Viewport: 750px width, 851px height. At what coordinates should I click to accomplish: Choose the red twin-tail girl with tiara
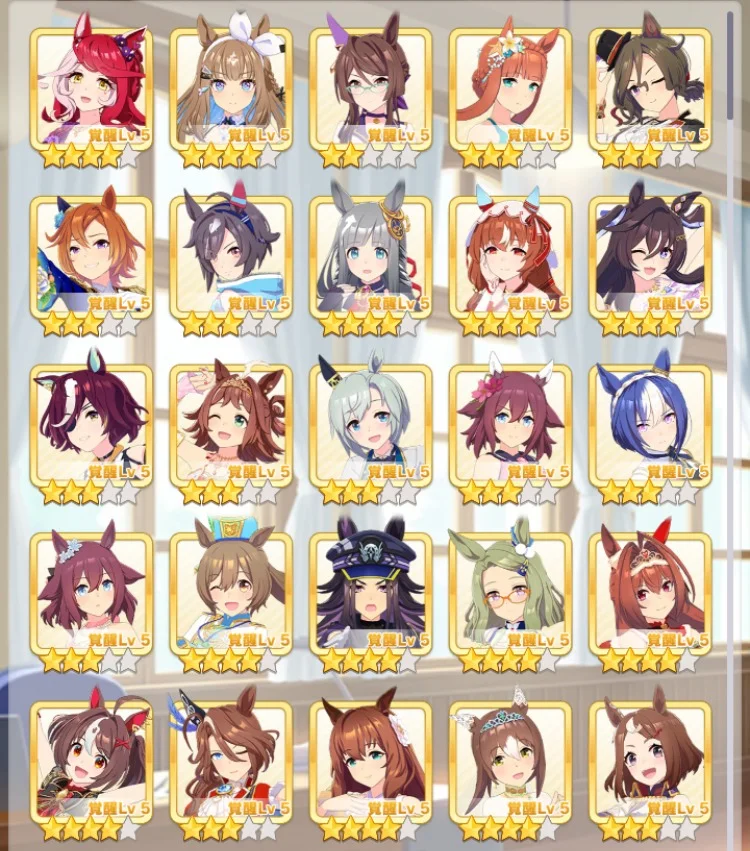tap(651, 593)
